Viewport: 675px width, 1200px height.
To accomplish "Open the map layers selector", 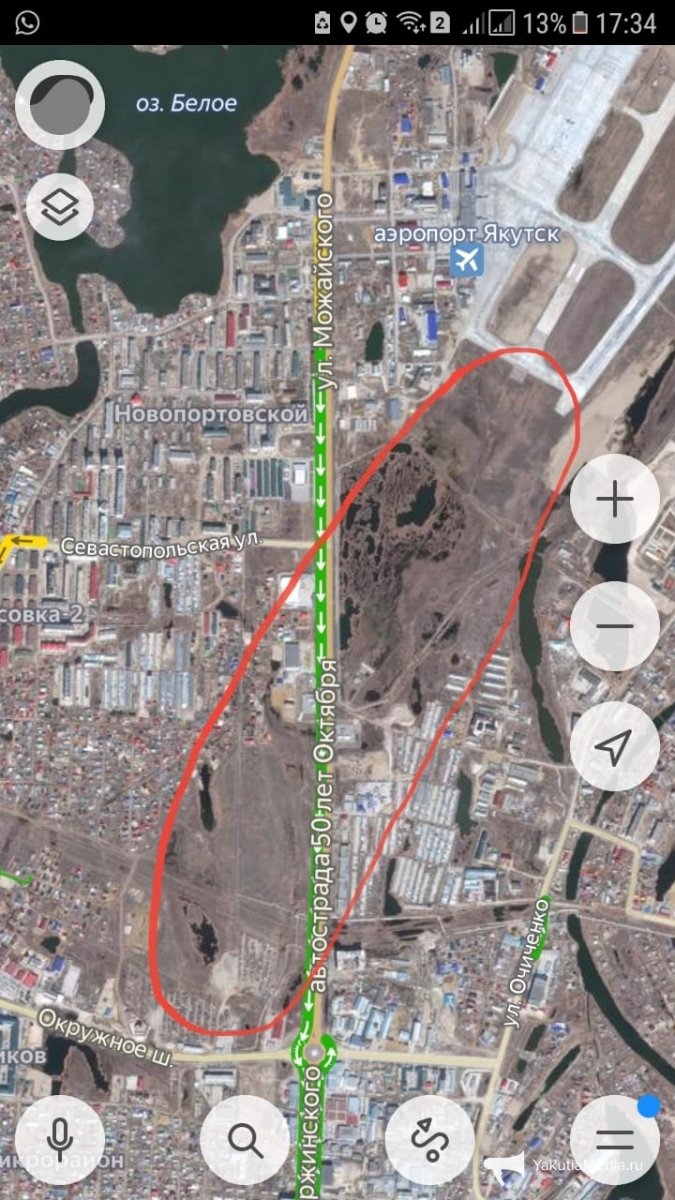I will click(60, 207).
